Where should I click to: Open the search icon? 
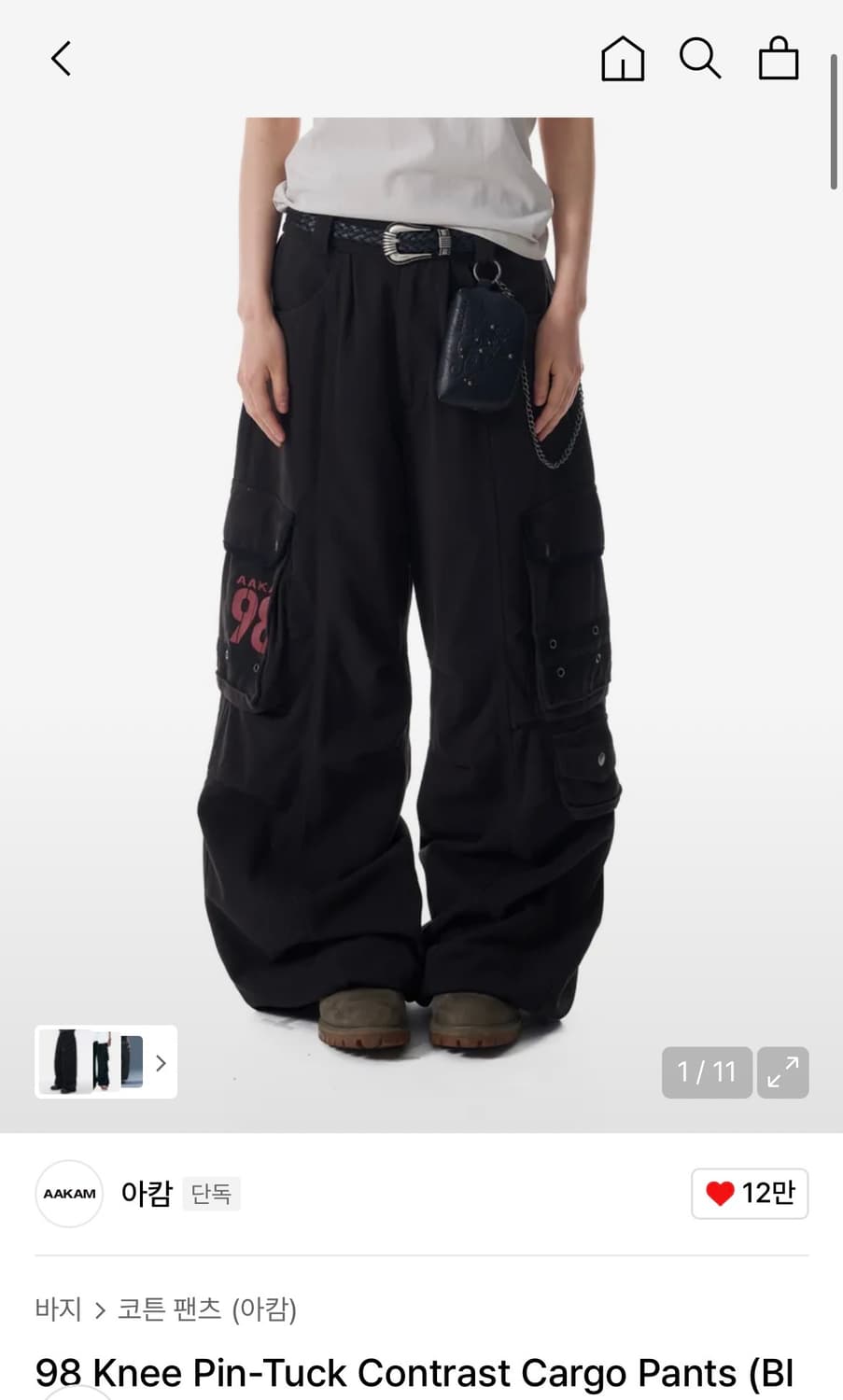tap(700, 59)
